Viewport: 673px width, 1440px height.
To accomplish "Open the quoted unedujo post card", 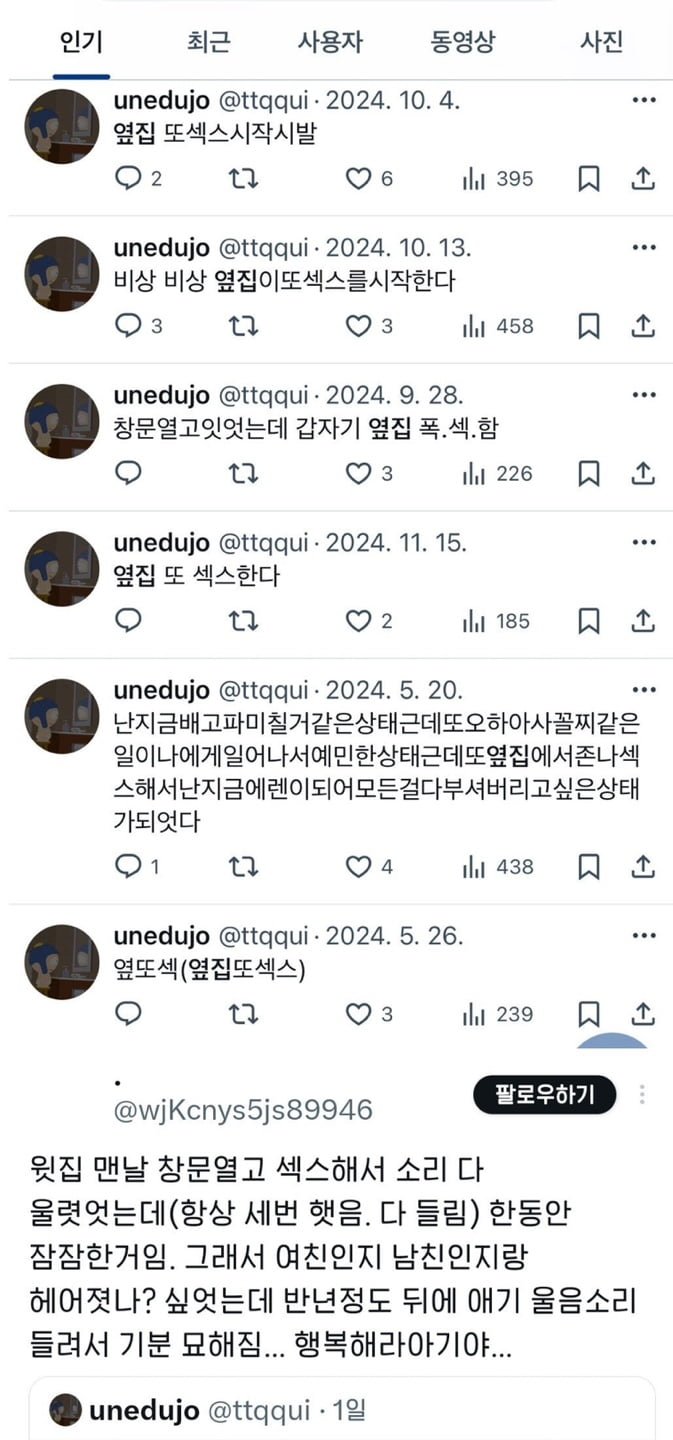I will click(x=340, y=1410).
